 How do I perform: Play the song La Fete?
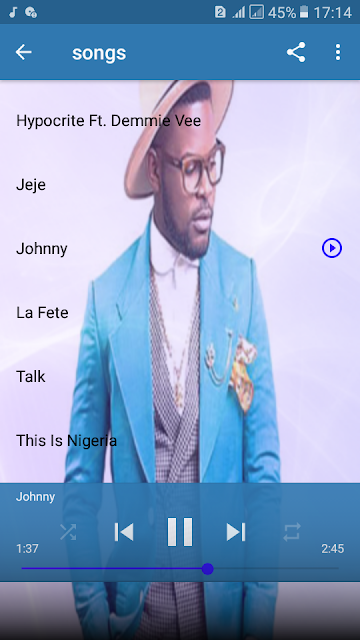pyautogui.click(x=180, y=313)
